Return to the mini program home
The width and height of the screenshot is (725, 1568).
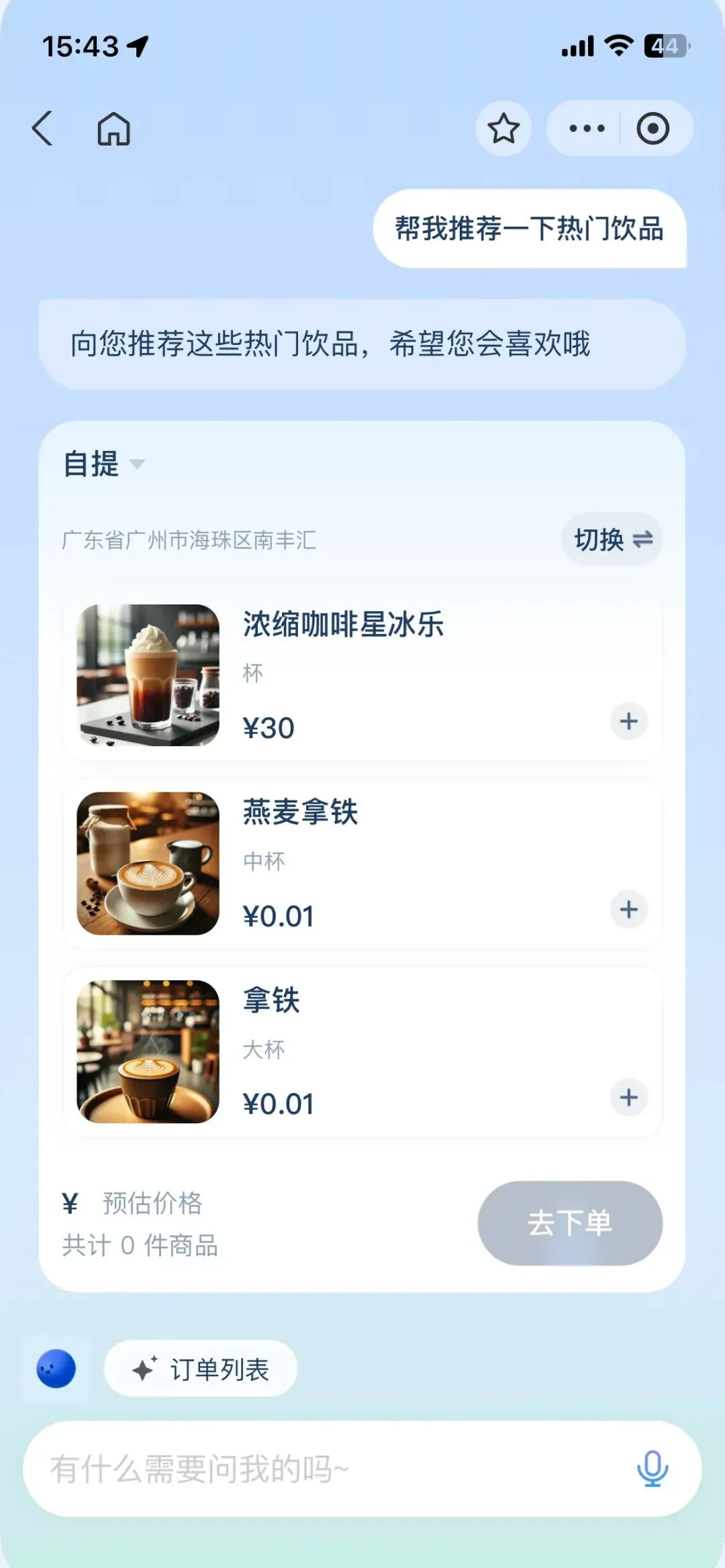point(113,128)
